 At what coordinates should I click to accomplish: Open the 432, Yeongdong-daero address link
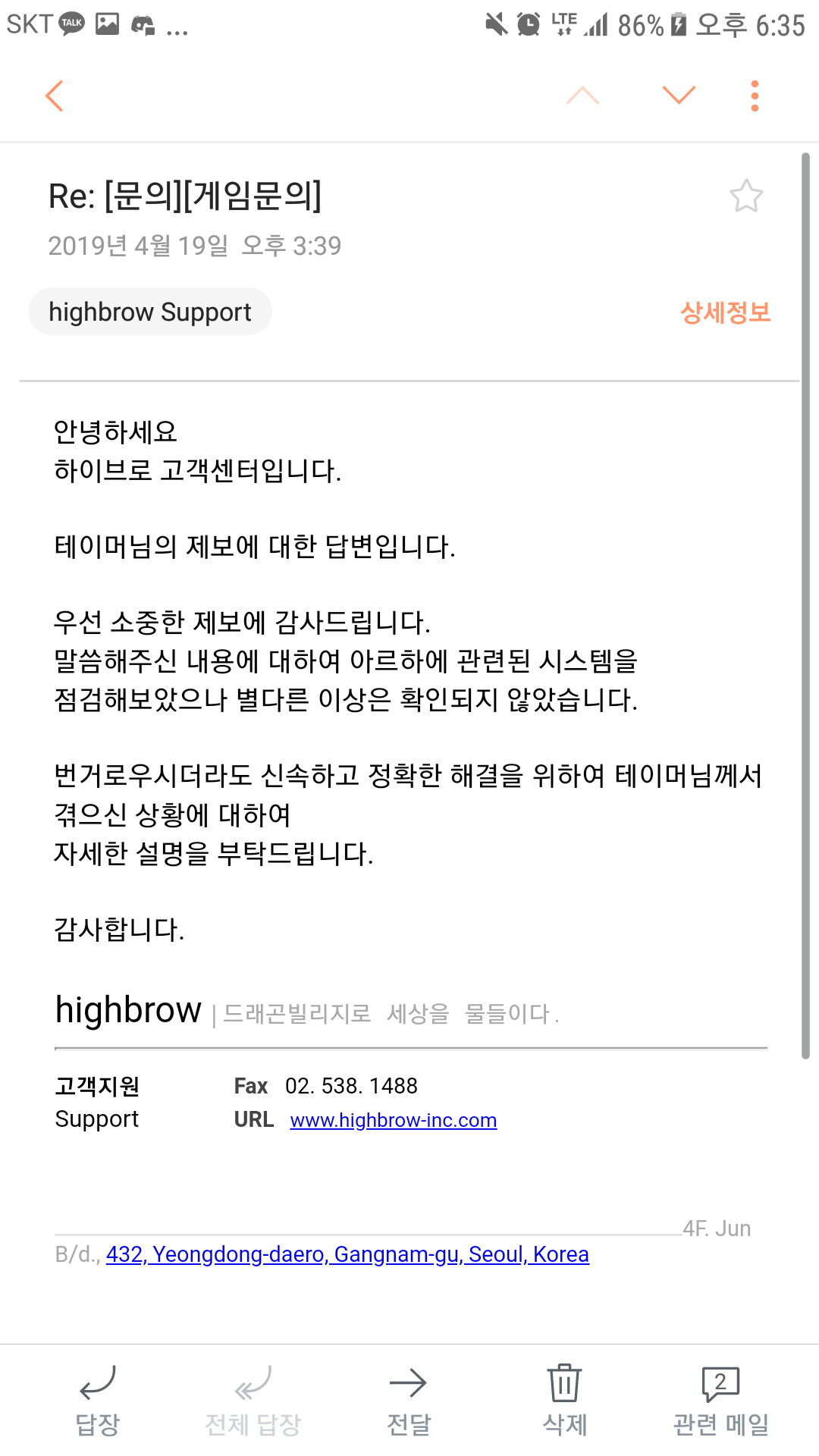347,1254
